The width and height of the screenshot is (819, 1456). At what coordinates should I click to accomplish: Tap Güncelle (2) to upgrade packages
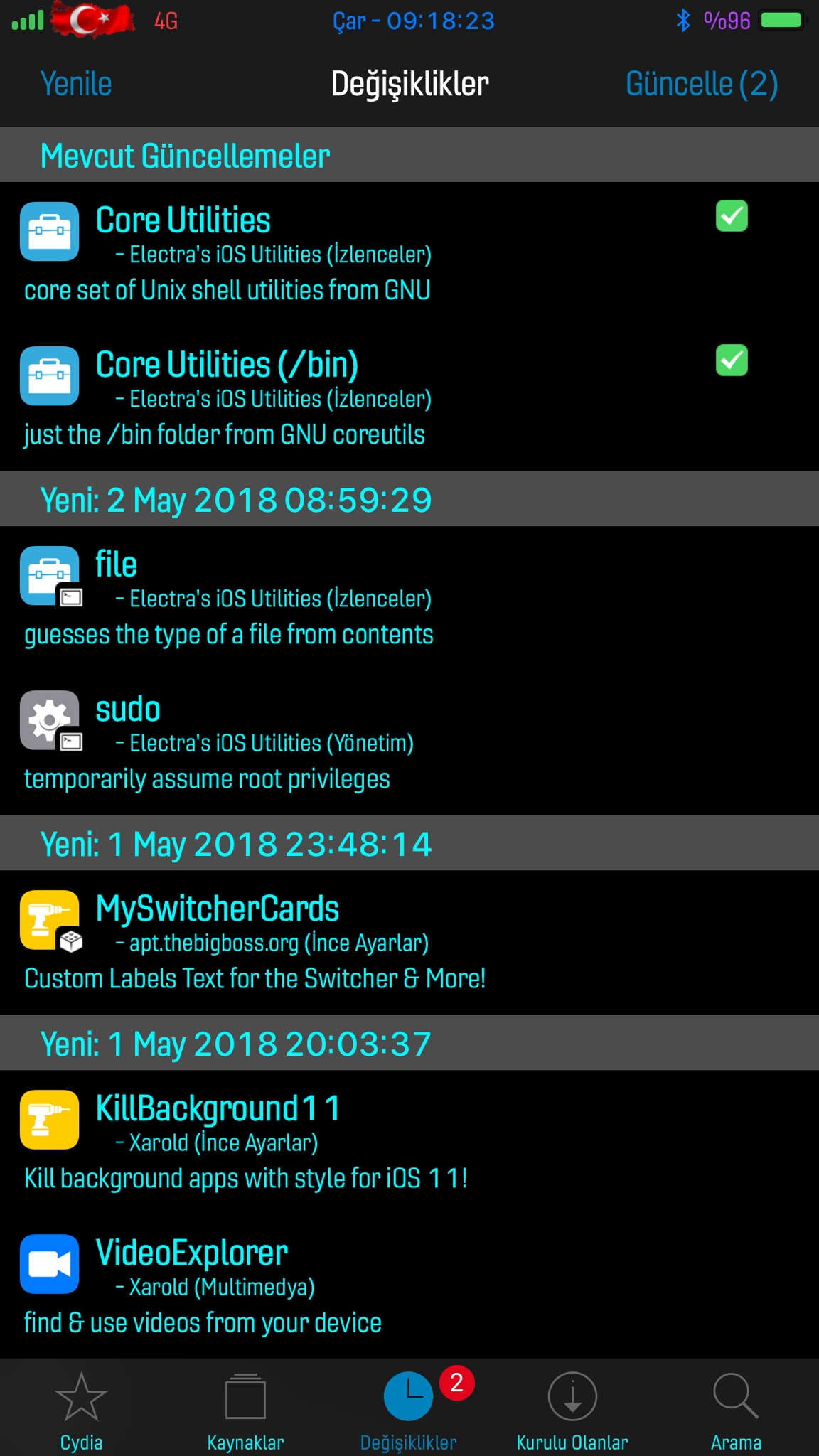tap(701, 84)
